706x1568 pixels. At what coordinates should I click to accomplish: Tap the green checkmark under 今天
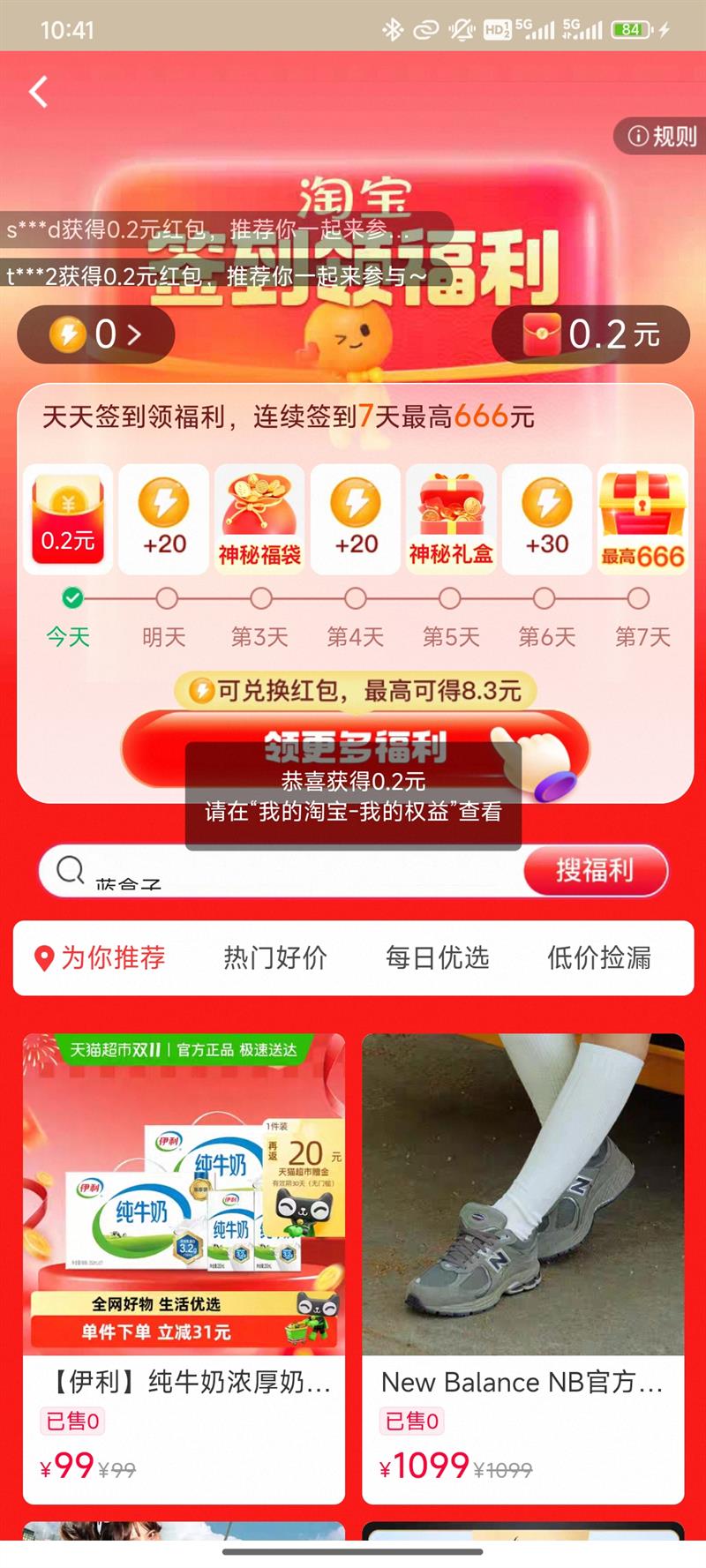pos(72,597)
